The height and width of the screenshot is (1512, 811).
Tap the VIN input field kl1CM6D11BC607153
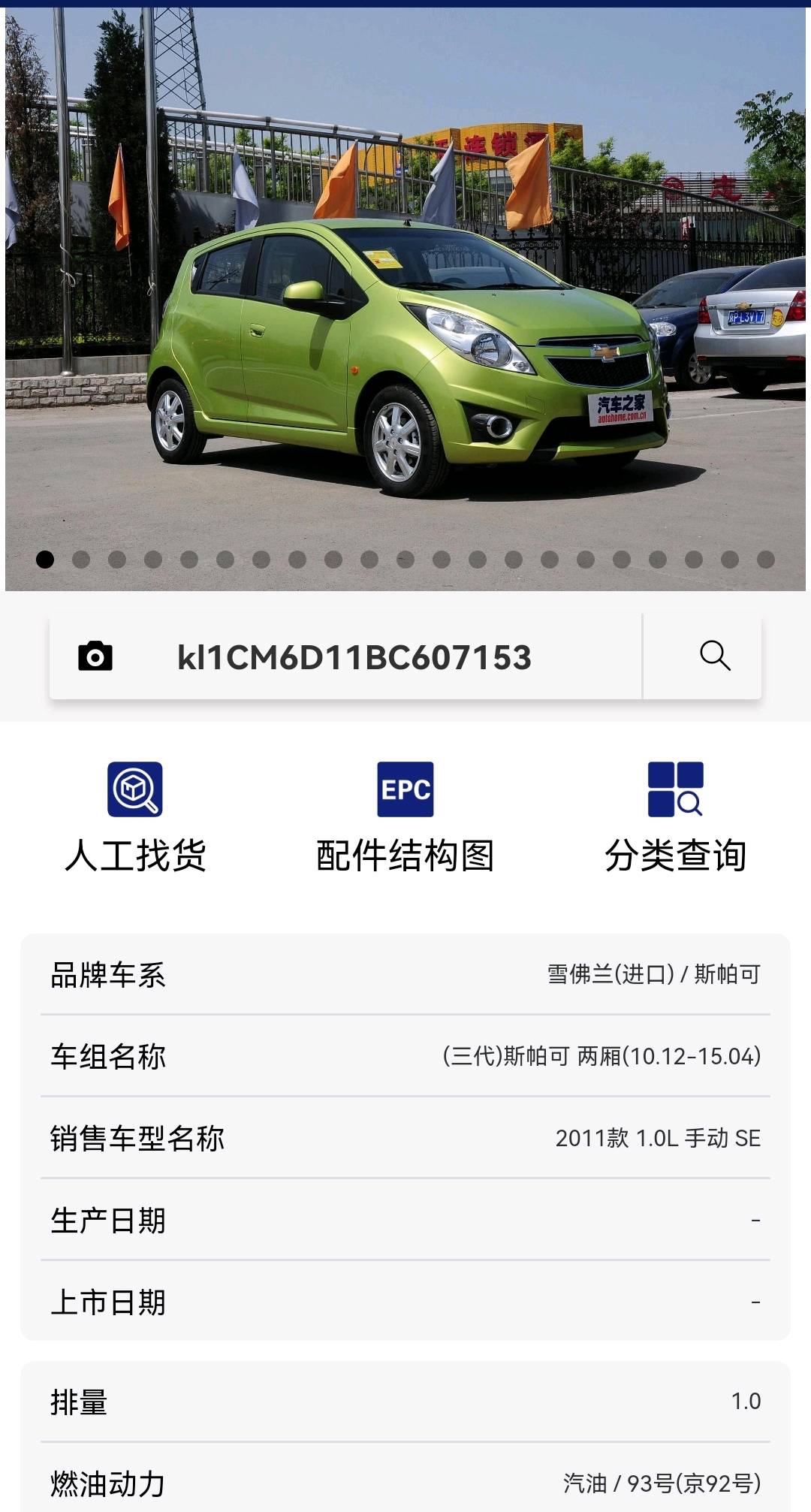pyautogui.click(x=354, y=658)
